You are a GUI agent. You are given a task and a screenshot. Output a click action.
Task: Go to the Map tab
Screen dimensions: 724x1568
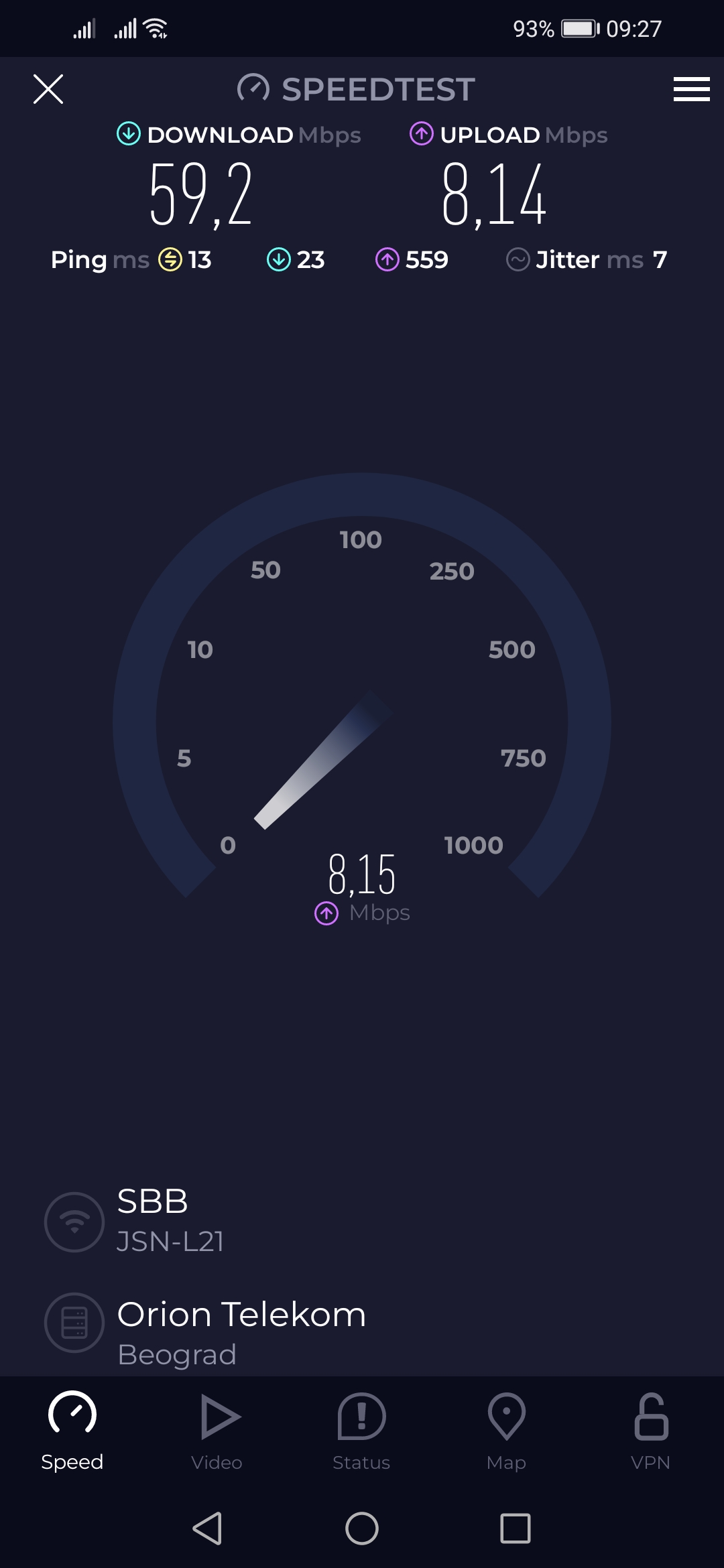pyautogui.click(x=506, y=1431)
